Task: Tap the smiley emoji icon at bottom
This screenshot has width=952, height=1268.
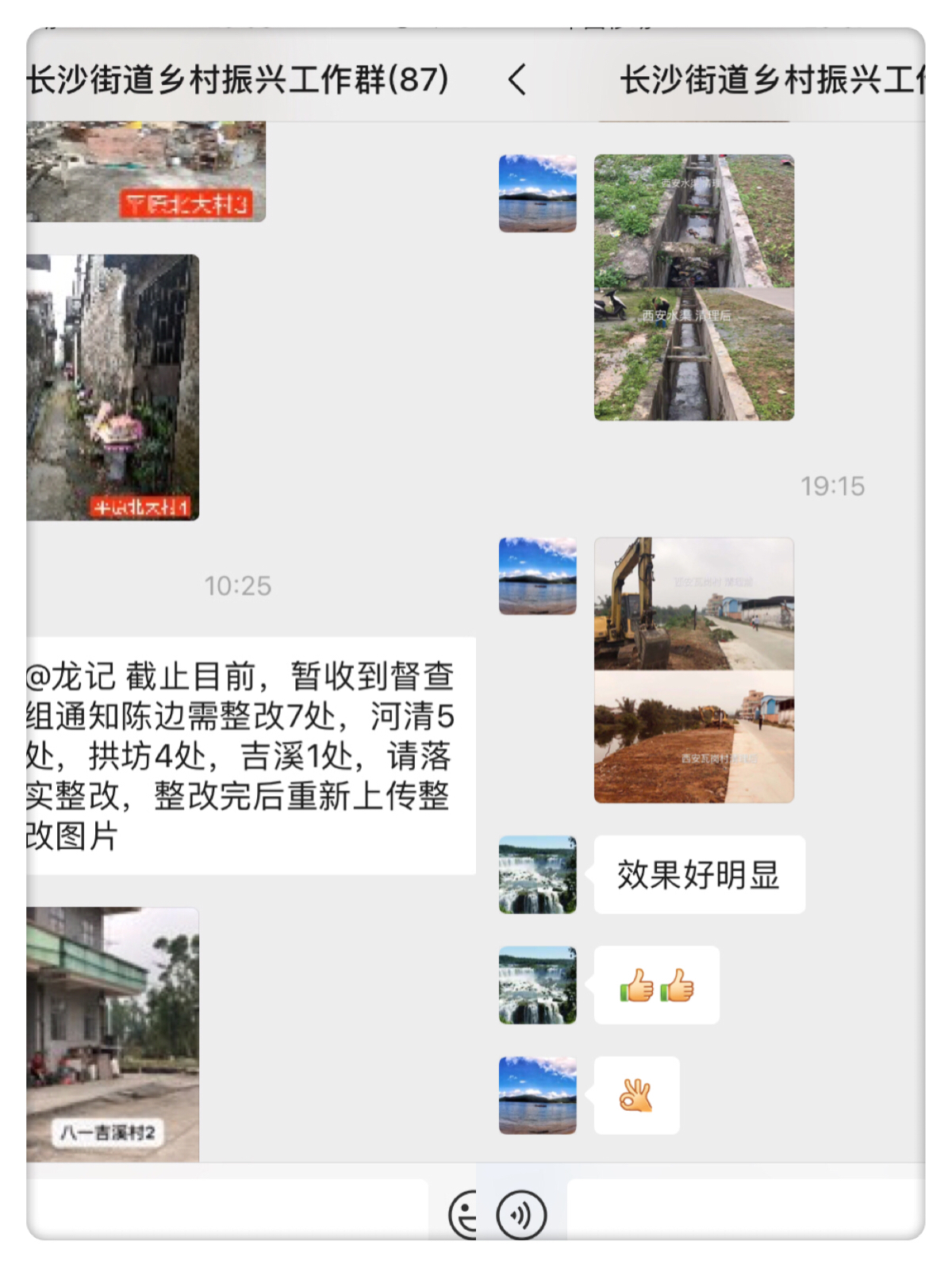Action: click(x=465, y=1214)
